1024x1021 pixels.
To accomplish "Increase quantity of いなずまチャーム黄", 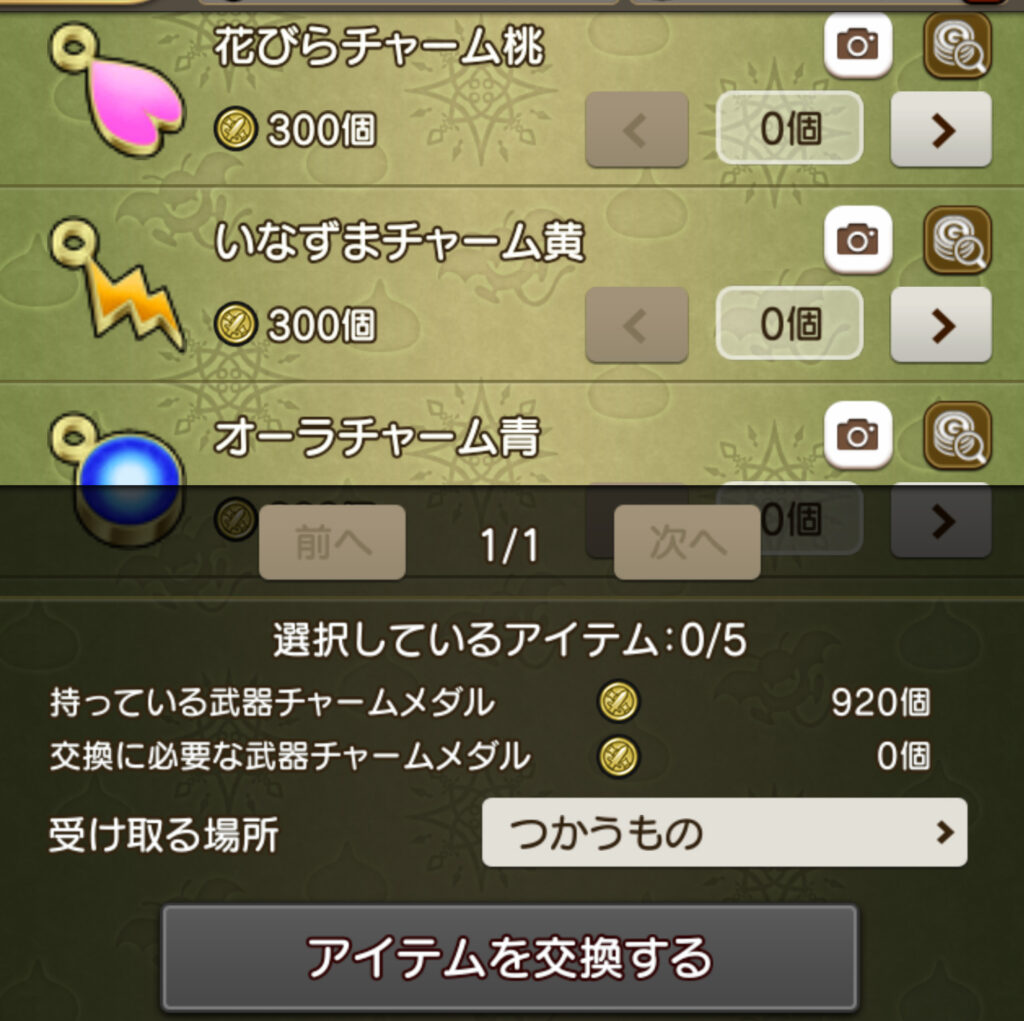I will pyautogui.click(x=941, y=325).
